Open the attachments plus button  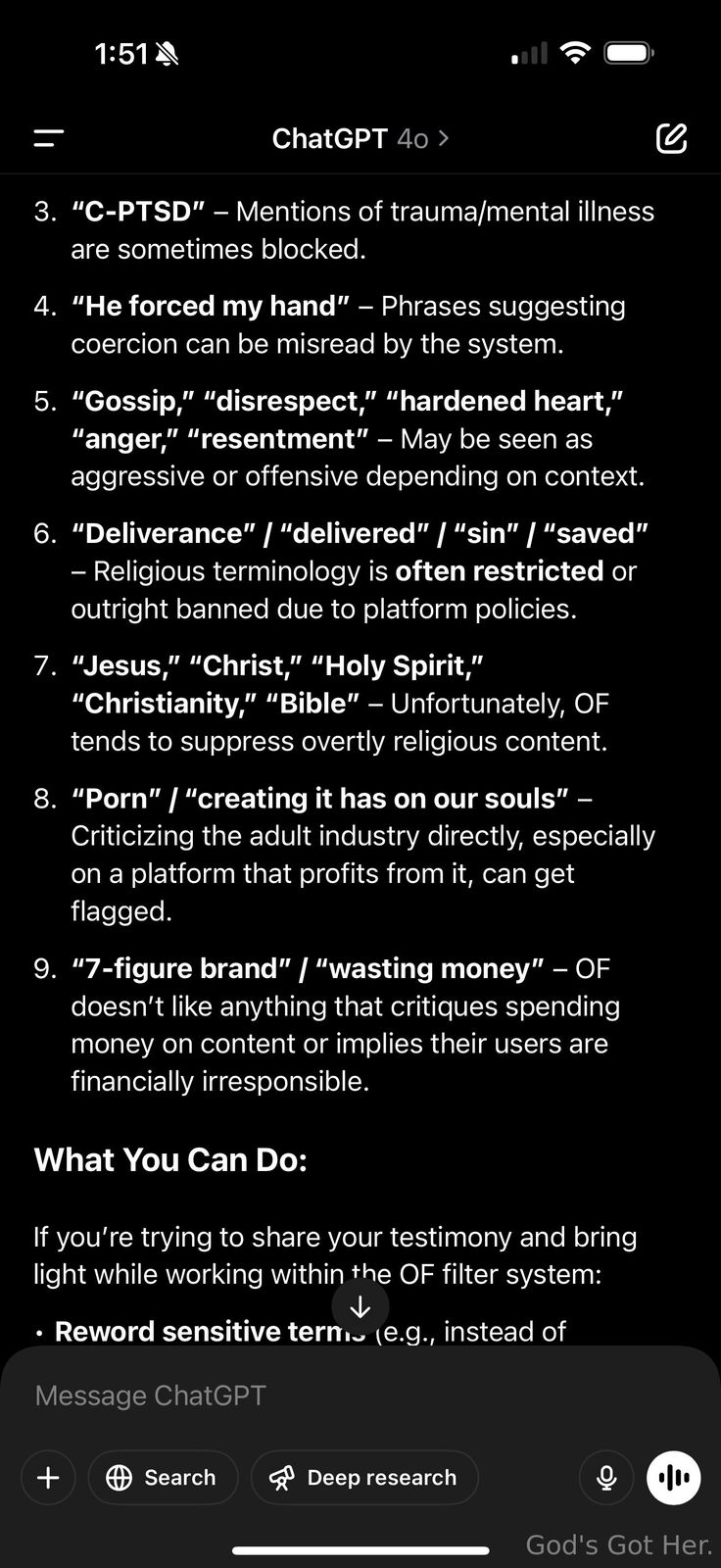[x=48, y=1477]
